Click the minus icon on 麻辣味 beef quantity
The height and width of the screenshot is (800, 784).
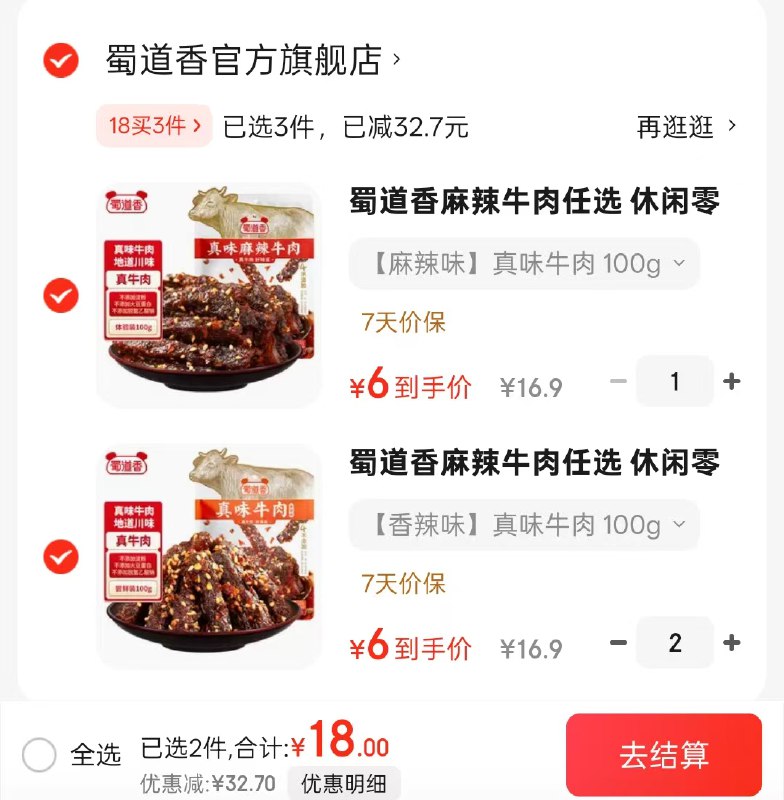618,381
